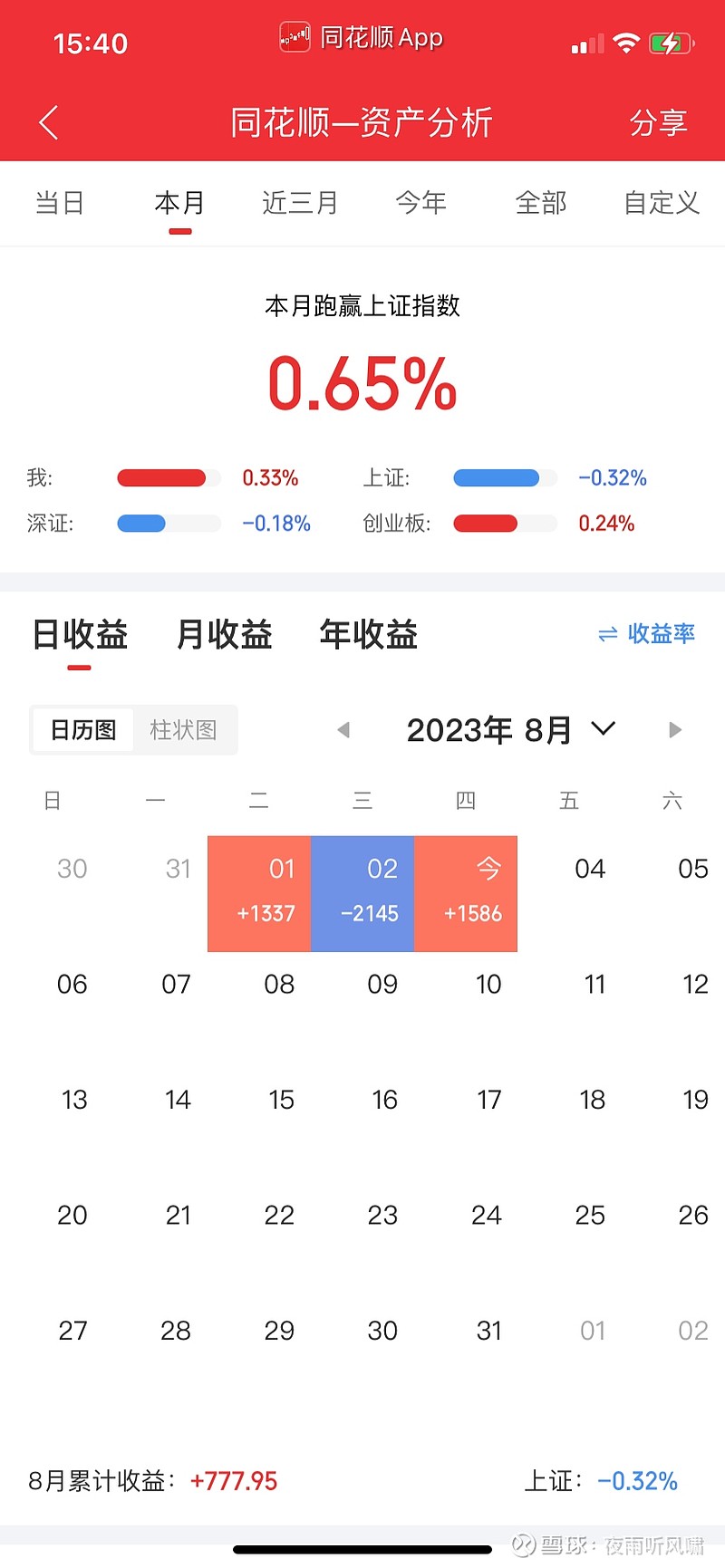Open the 今年 tab
Image resolution: width=725 pixels, height=1568 pixels.
420,202
